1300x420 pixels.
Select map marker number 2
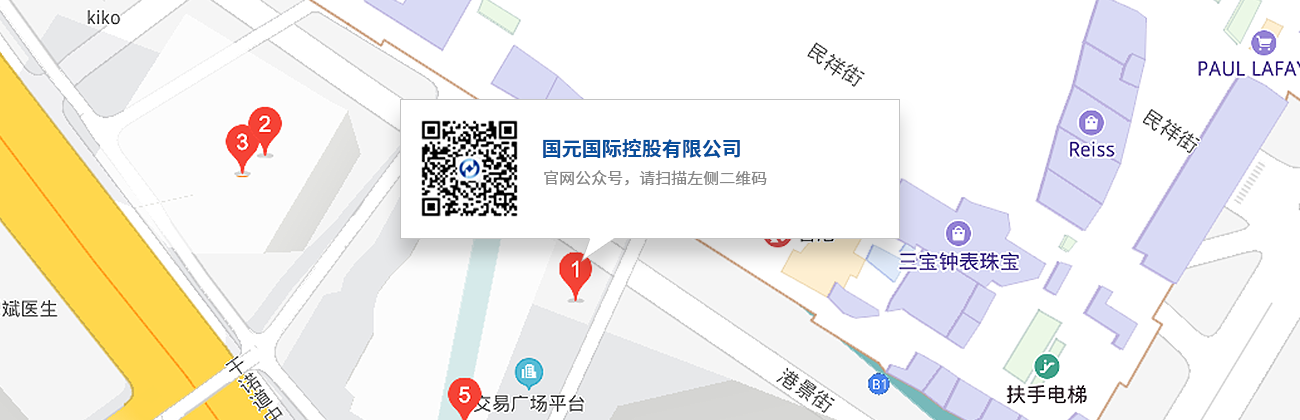[x=265, y=127]
